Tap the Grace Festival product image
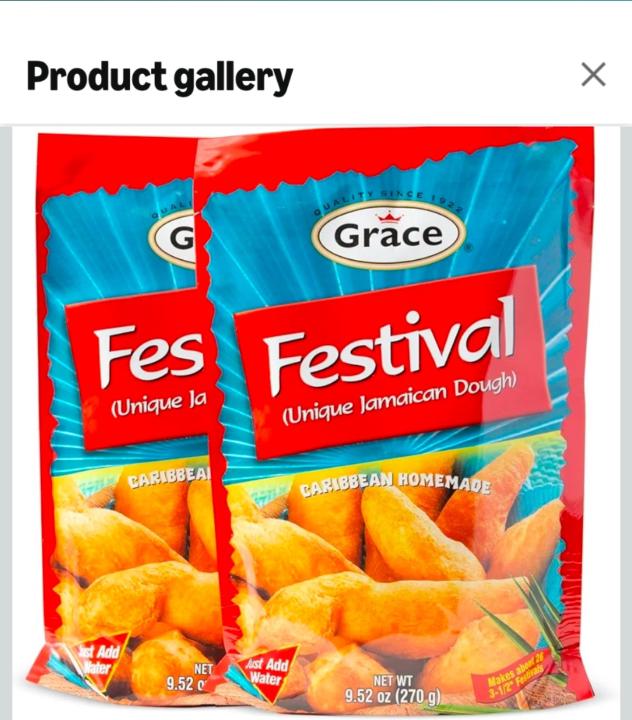The image size is (632, 720). pos(316,420)
